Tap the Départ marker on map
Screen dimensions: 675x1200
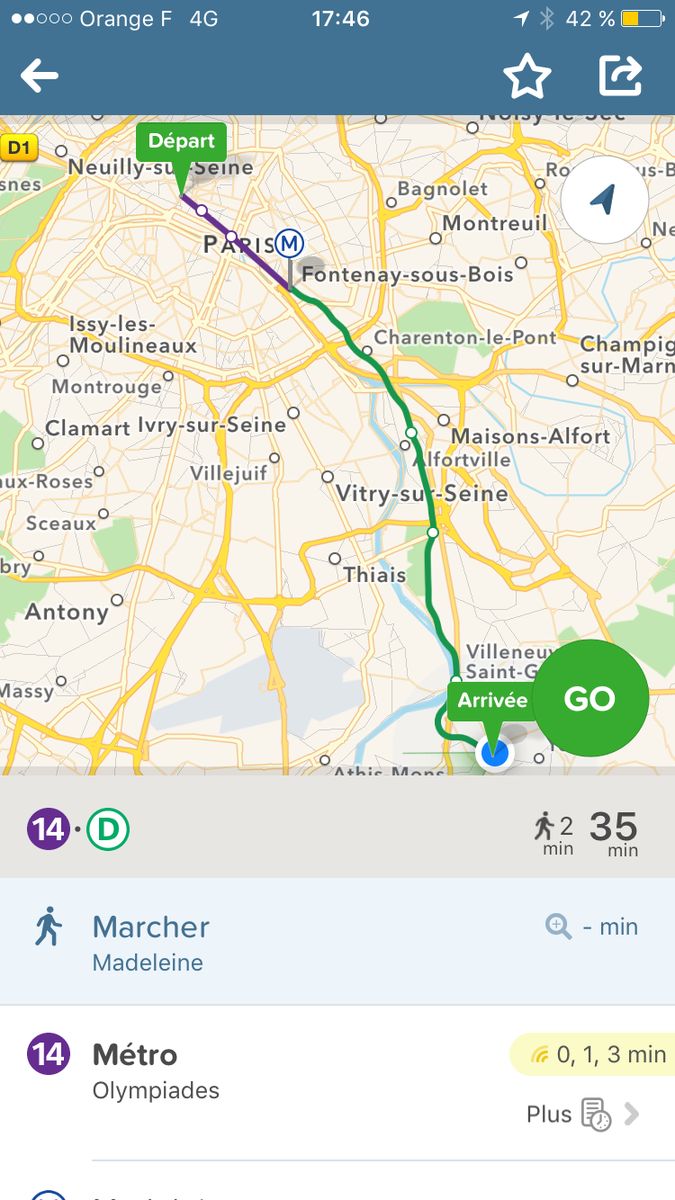click(x=182, y=142)
